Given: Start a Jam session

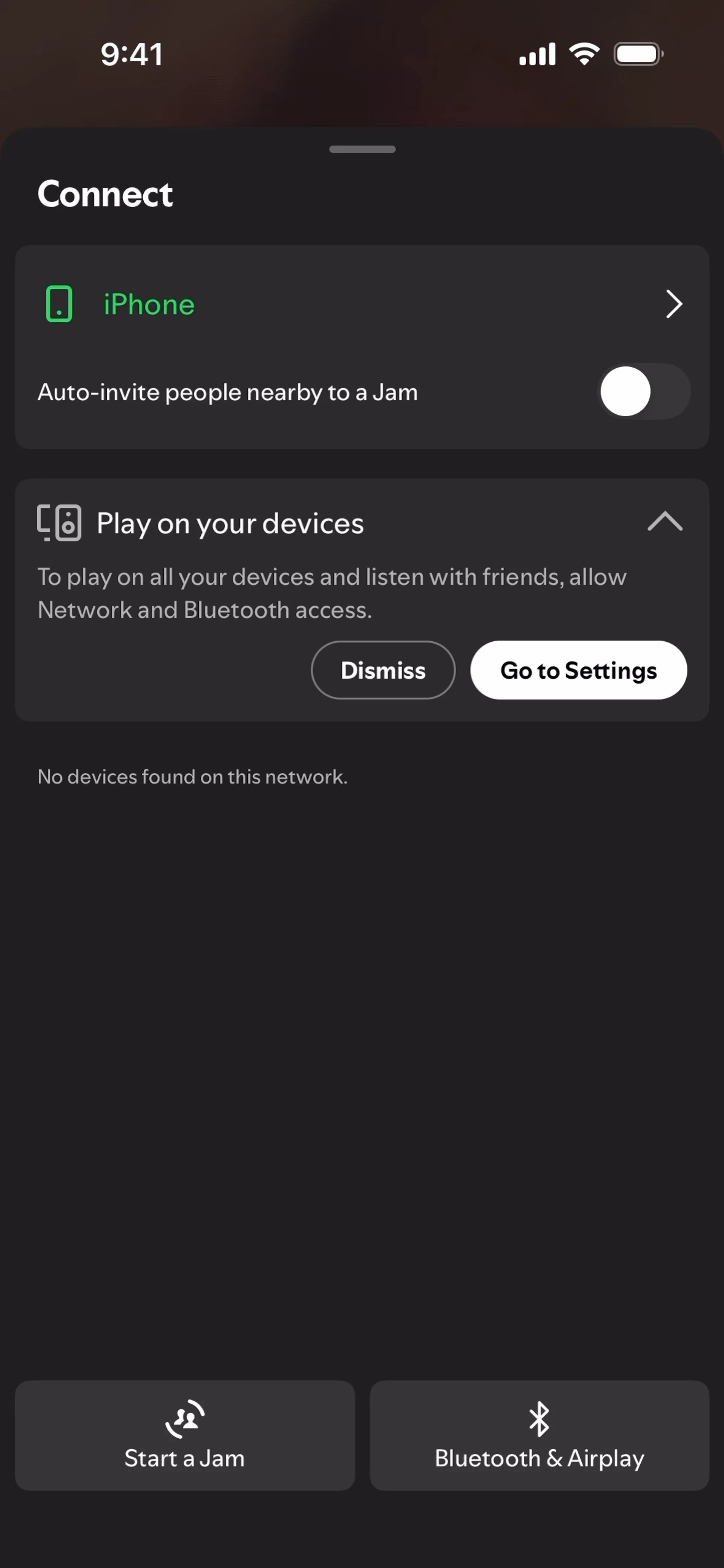Looking at the screenshot, I should (184, 1435).
